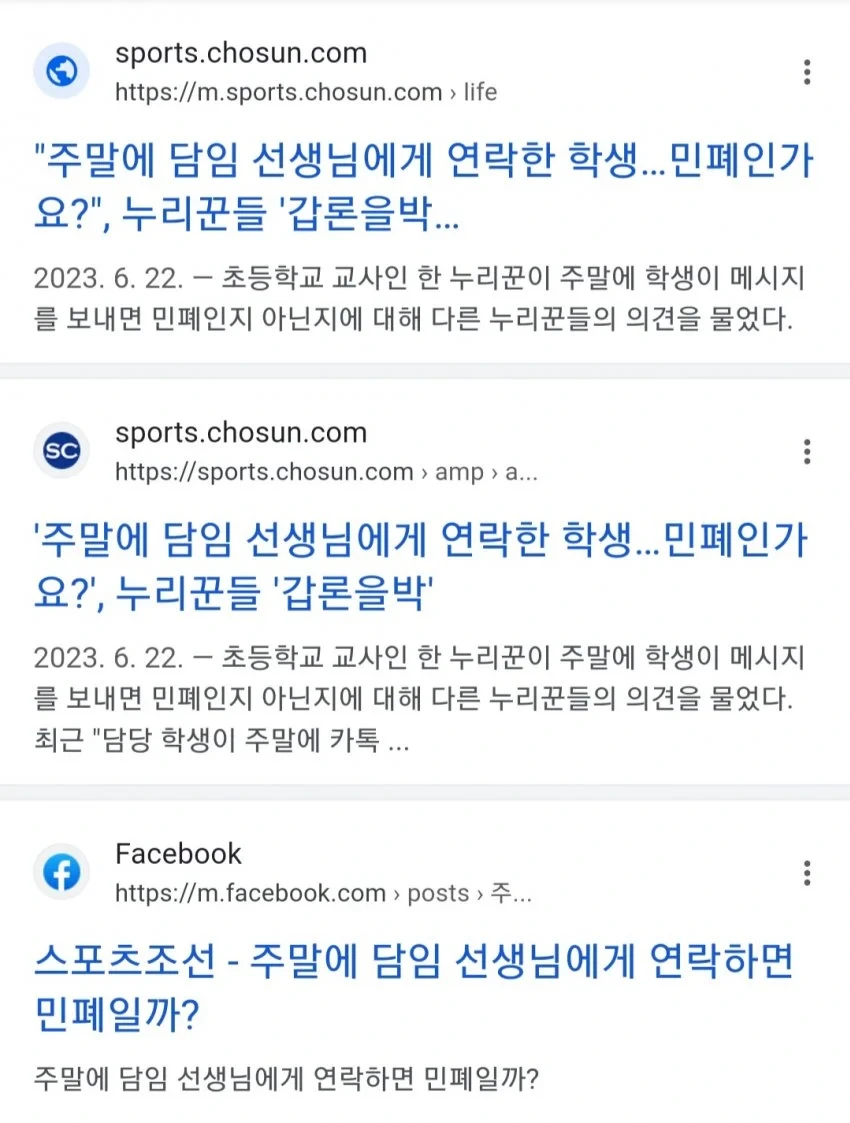Image resolution: width=850 pixels, height=1123 pixels.
Task: Click the globe favicon of the first result
Action: [61, 71]
